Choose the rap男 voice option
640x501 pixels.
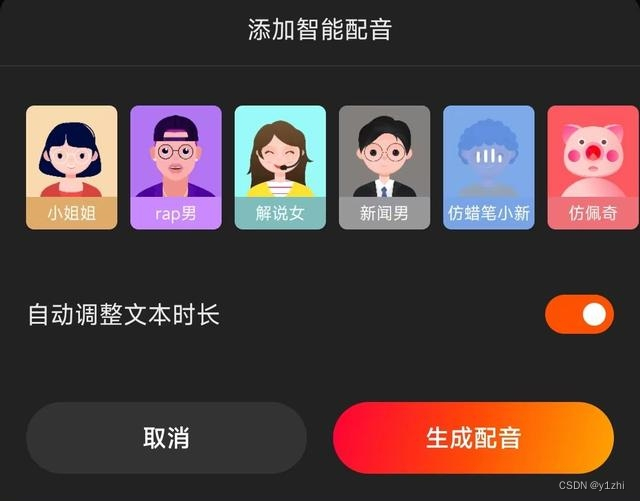point(176,167)
